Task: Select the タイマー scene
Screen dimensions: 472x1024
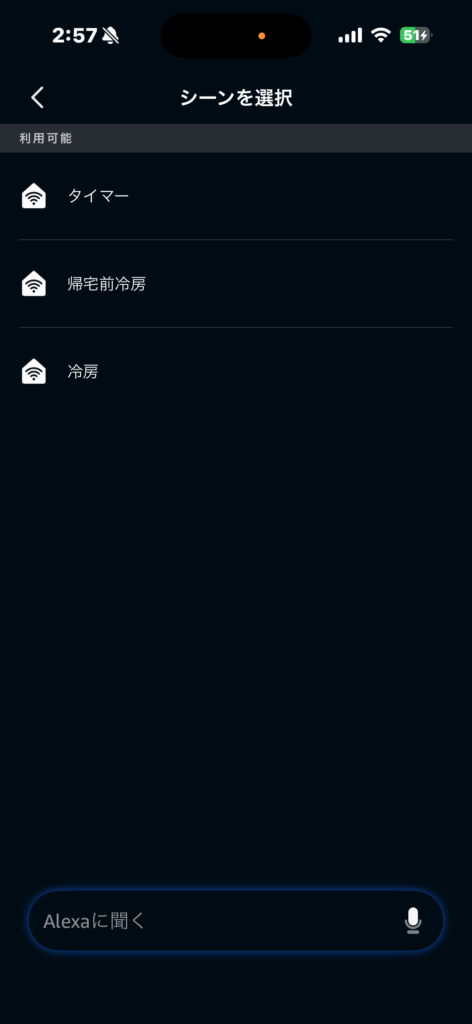Action: pyautogui.click(x=236, y=196)
